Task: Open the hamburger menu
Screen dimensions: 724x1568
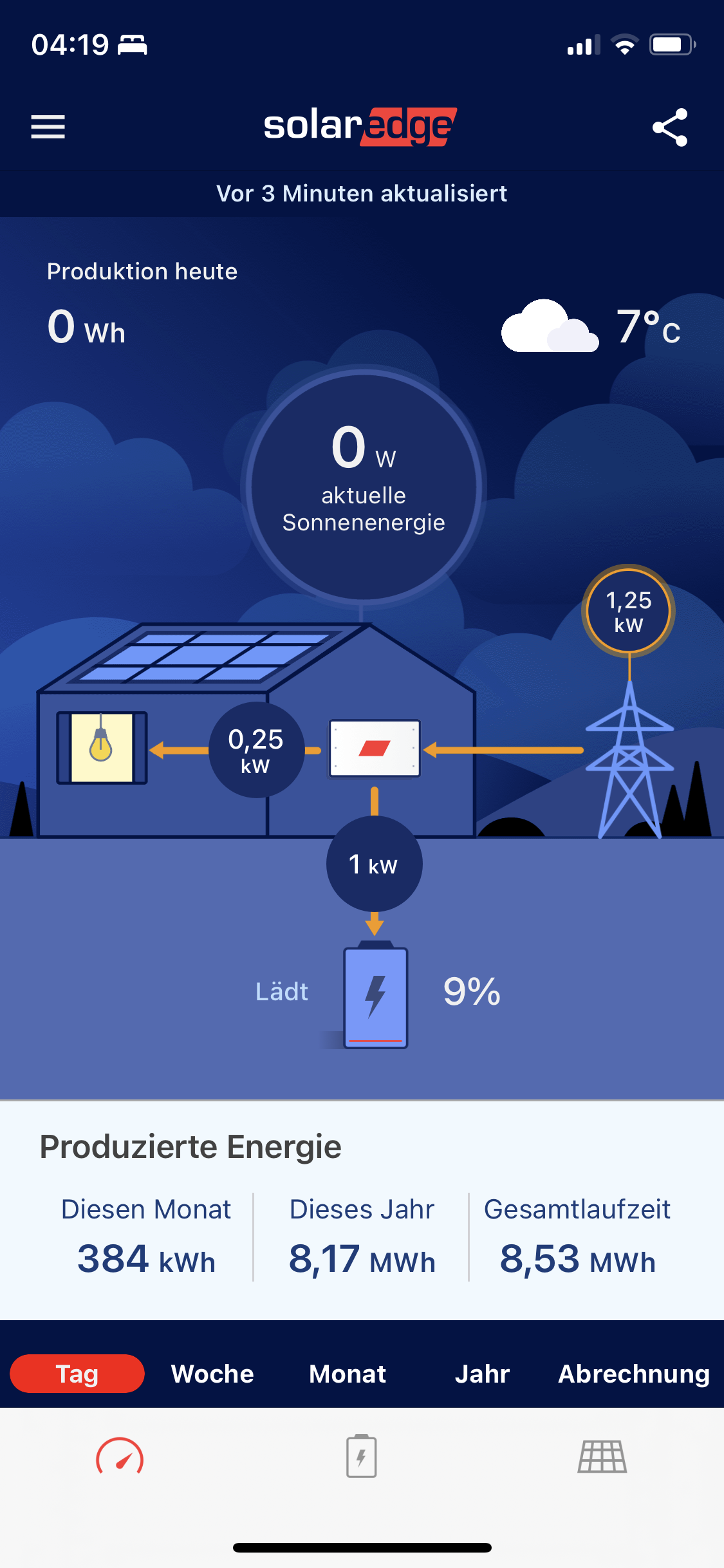Action: point(48,127)
